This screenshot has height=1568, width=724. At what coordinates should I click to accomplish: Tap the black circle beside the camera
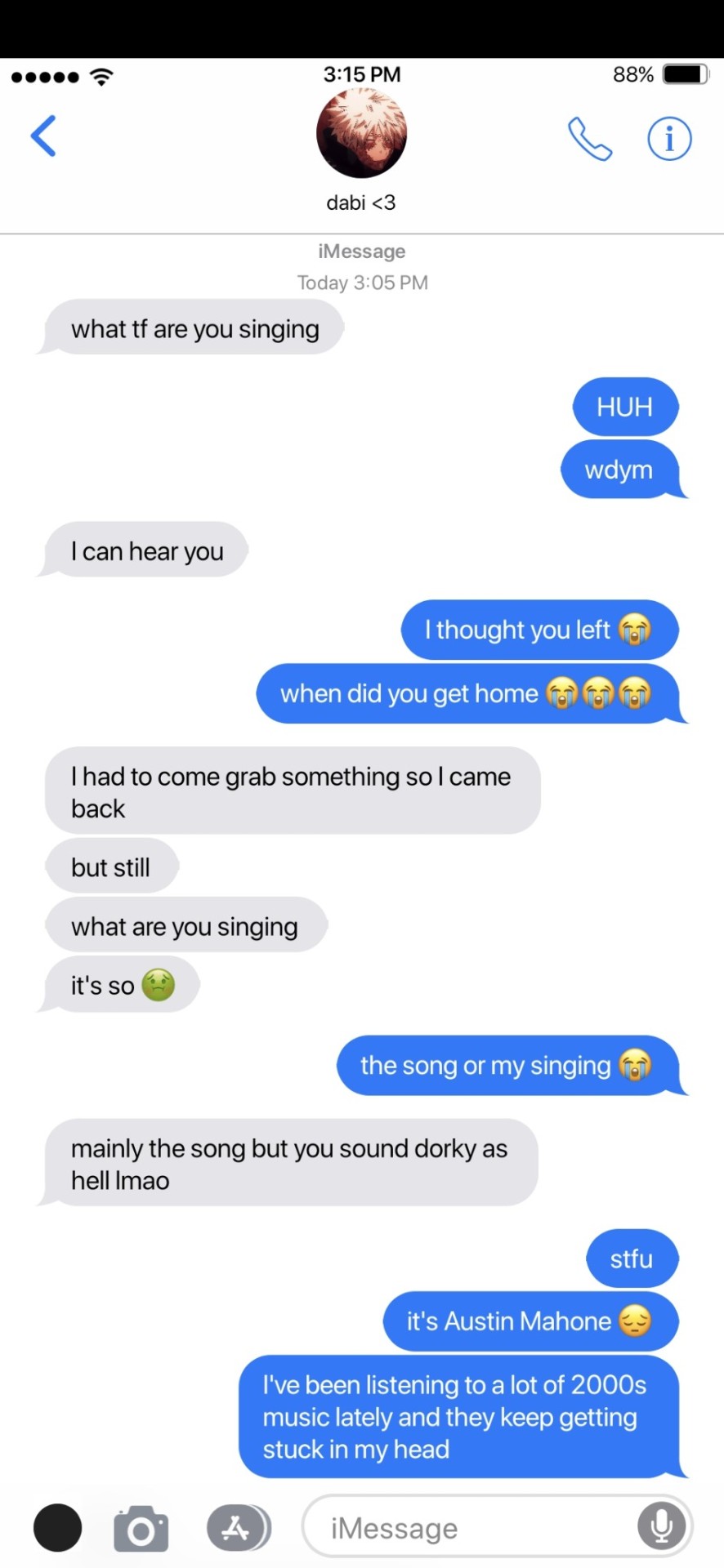[x=57, y=1527]
